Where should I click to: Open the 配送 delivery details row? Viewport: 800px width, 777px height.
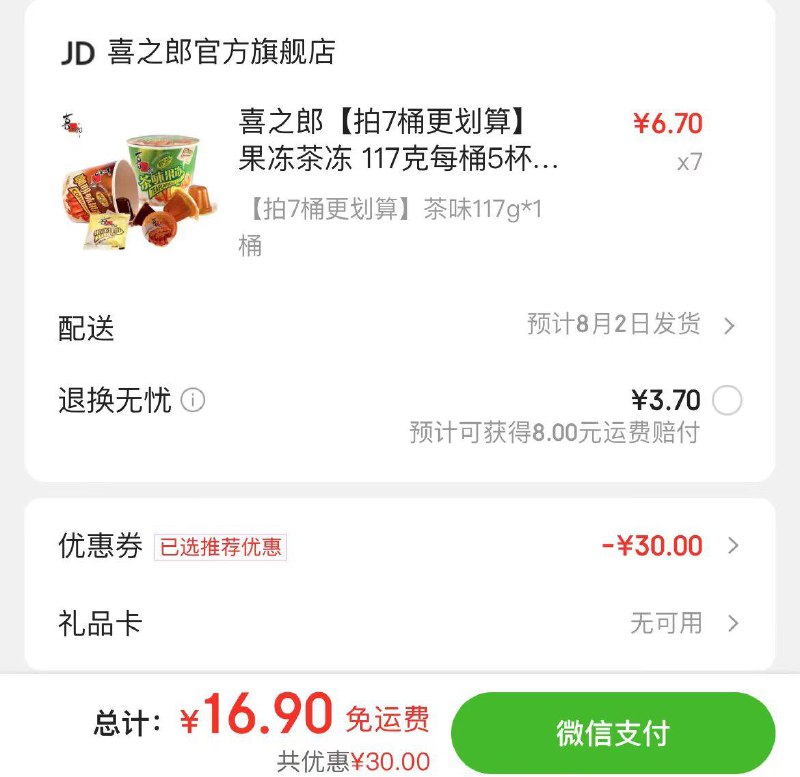(400, 326)
